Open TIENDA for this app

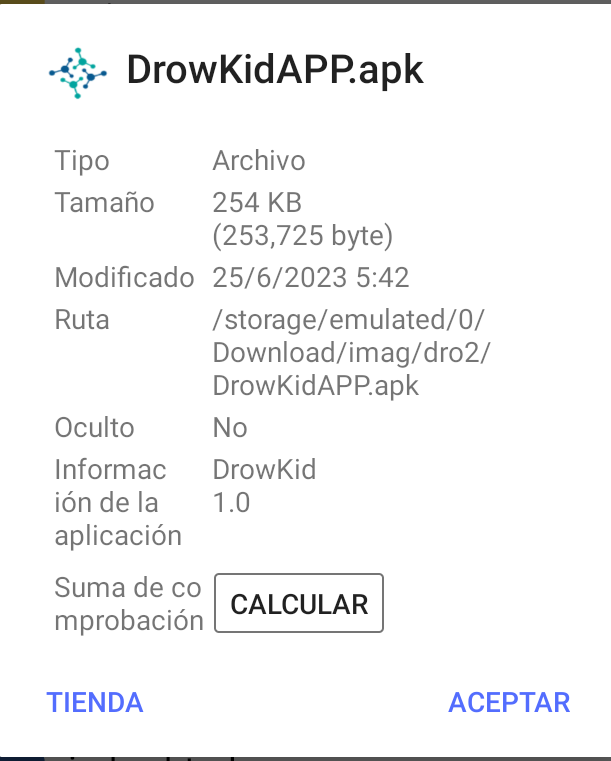click(95, 702)
